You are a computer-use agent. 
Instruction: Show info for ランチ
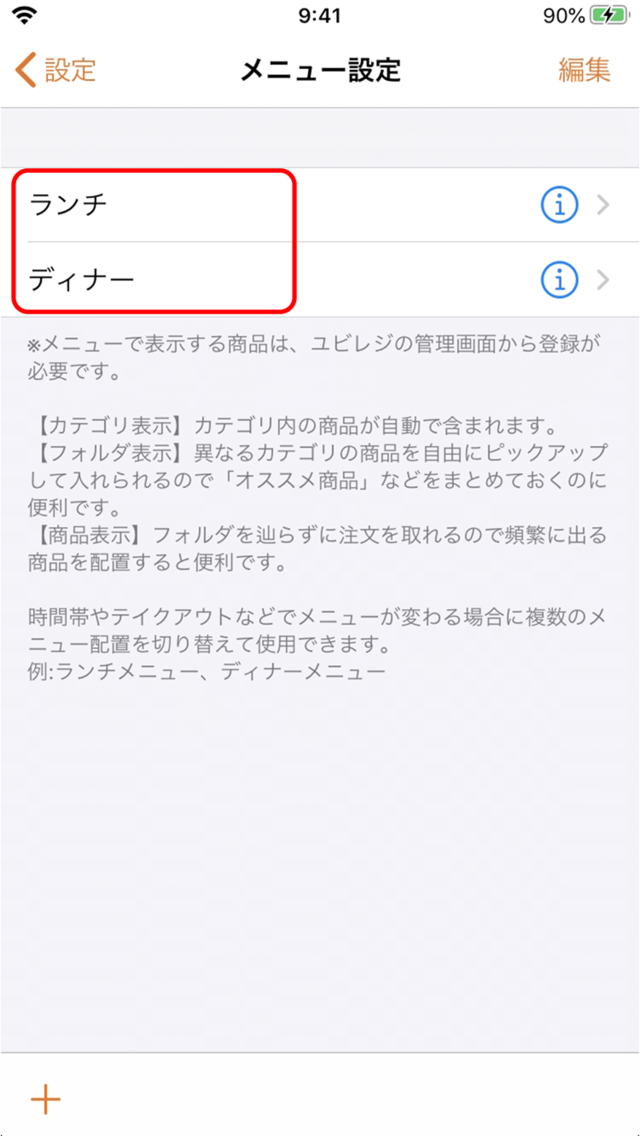(x=560, y=206)
